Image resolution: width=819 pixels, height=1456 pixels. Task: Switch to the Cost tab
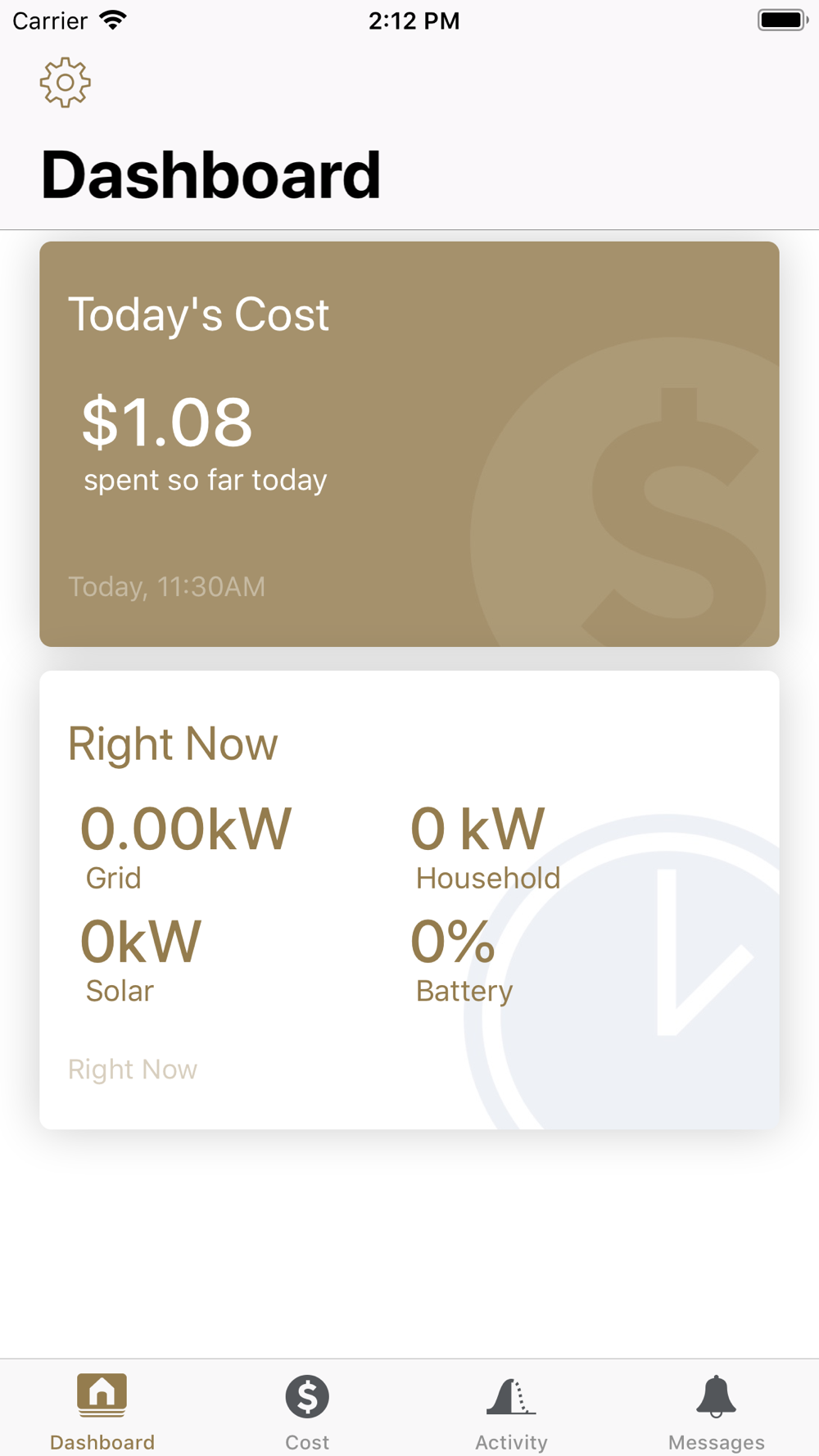[x=307, y=1412]
